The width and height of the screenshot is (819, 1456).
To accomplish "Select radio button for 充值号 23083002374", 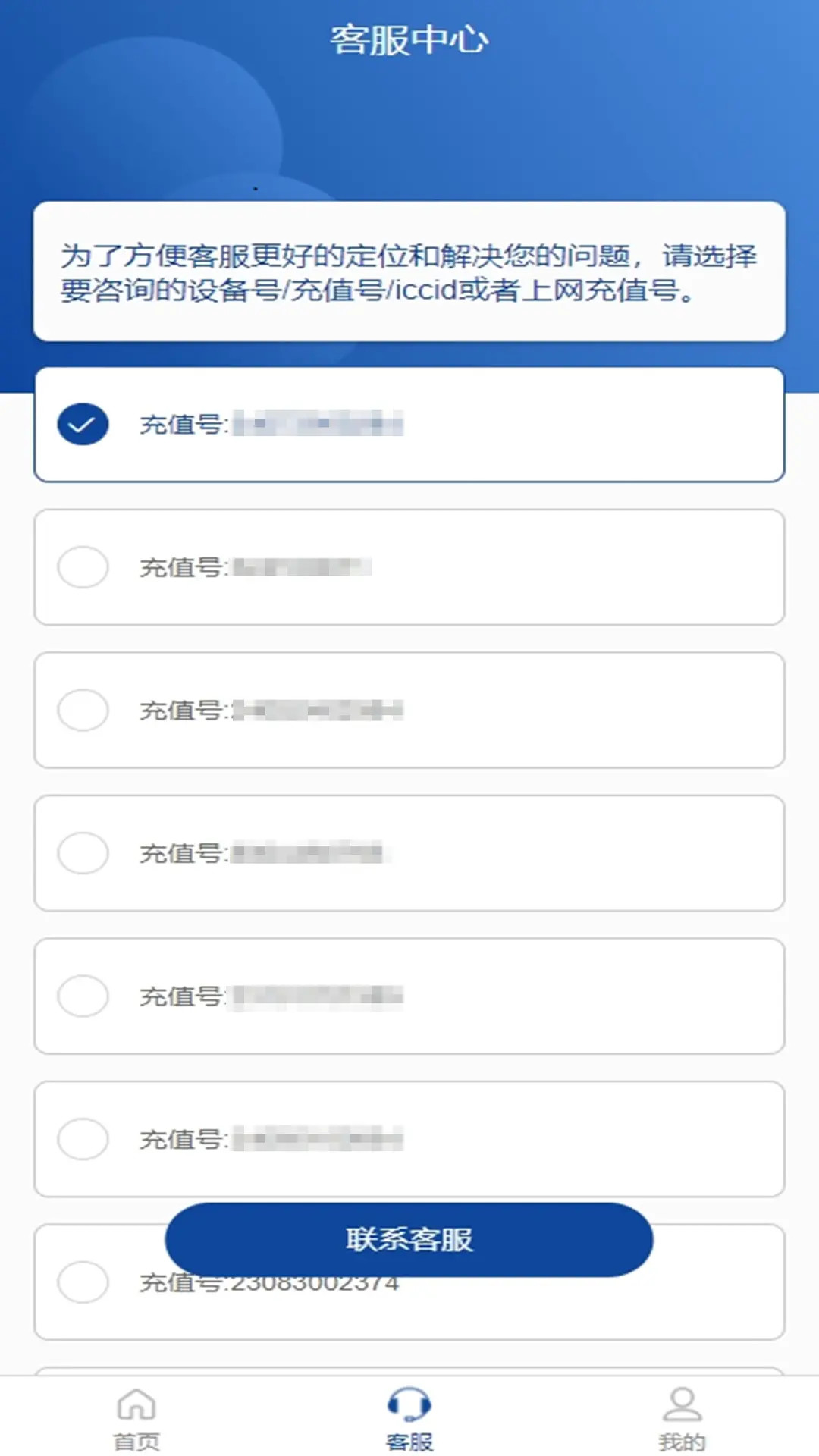I will (x=83, y=1282).
